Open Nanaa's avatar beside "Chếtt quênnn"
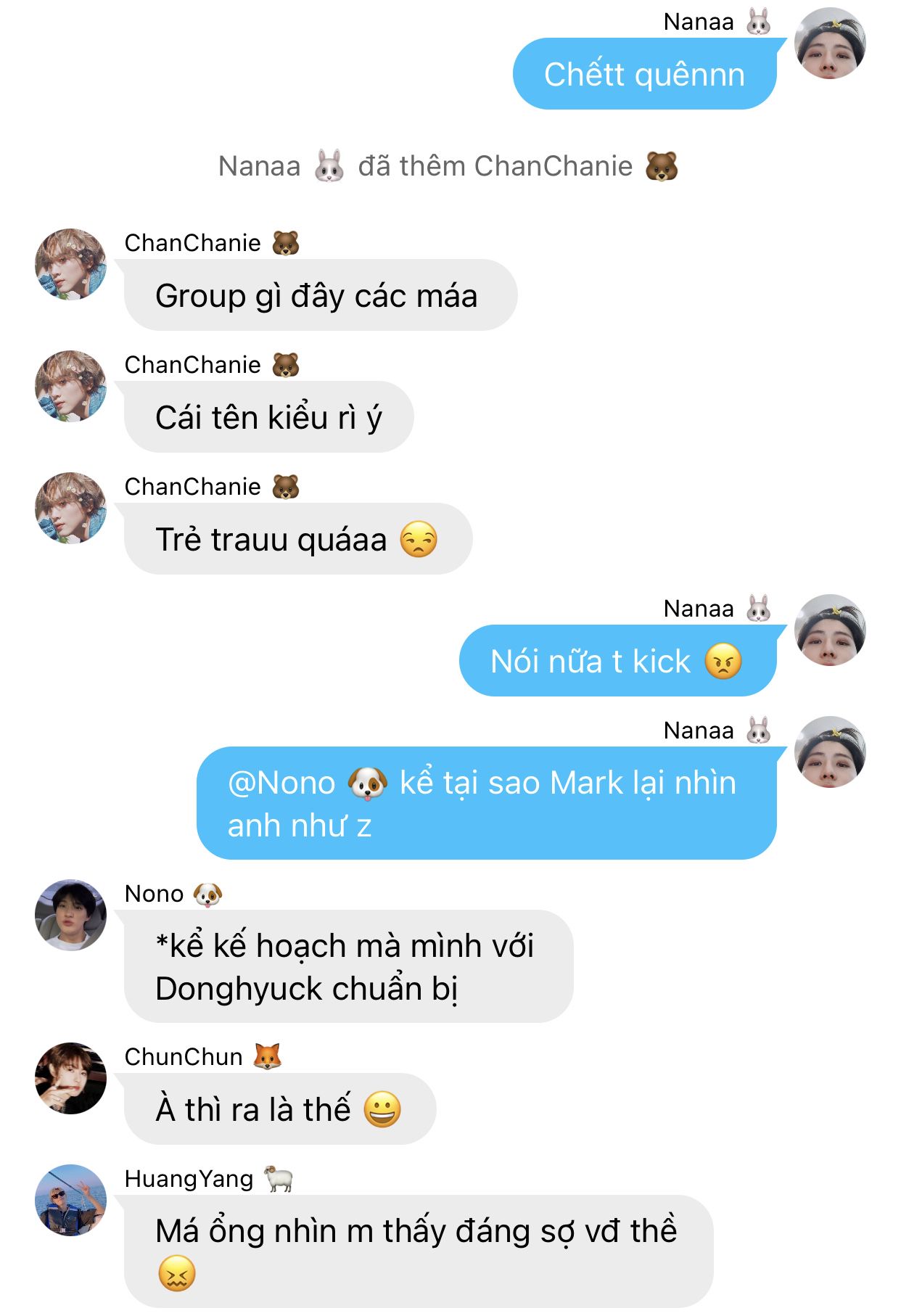Image resolution: width=901 pixels, height=1316 pixels. (x=830, y=44)
